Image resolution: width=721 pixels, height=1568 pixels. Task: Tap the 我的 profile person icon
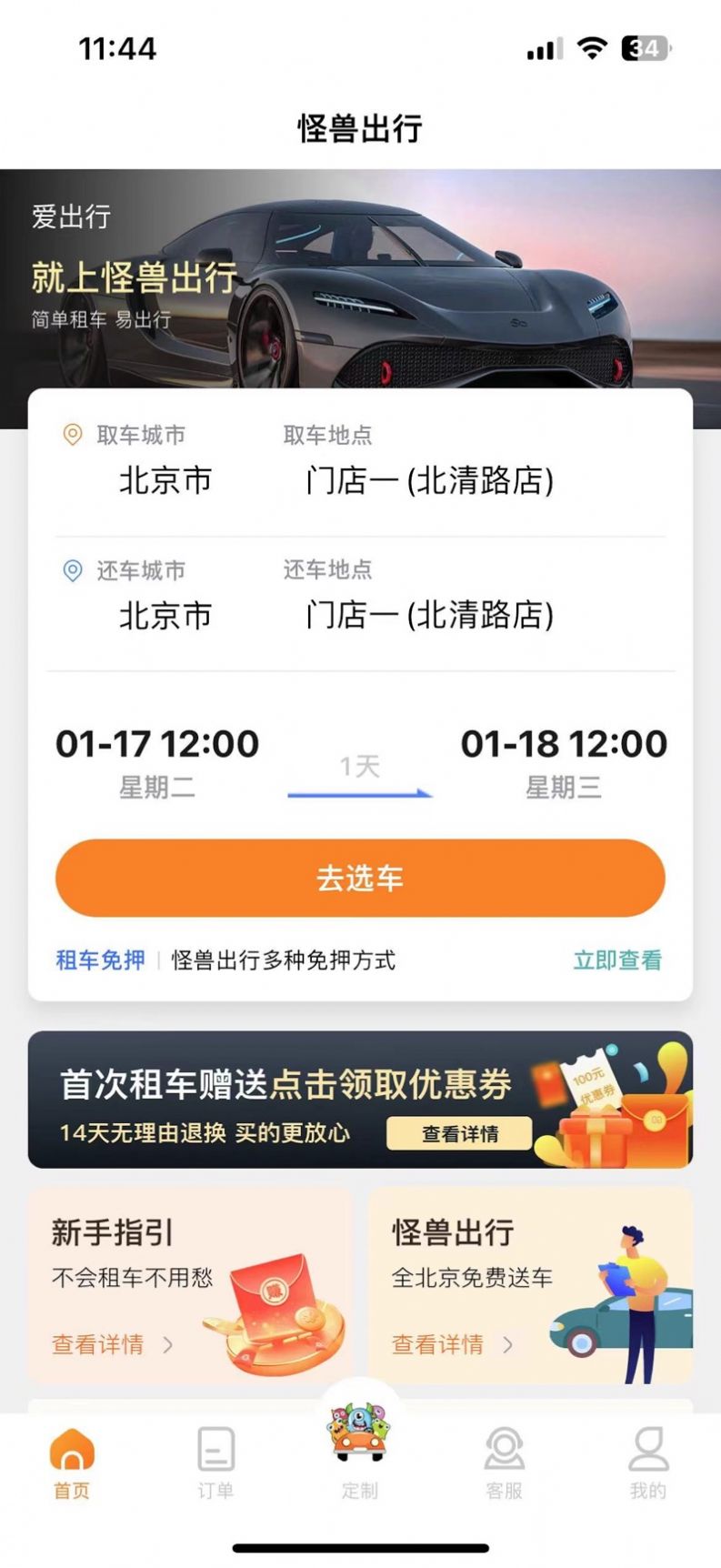coord(646,1449)
